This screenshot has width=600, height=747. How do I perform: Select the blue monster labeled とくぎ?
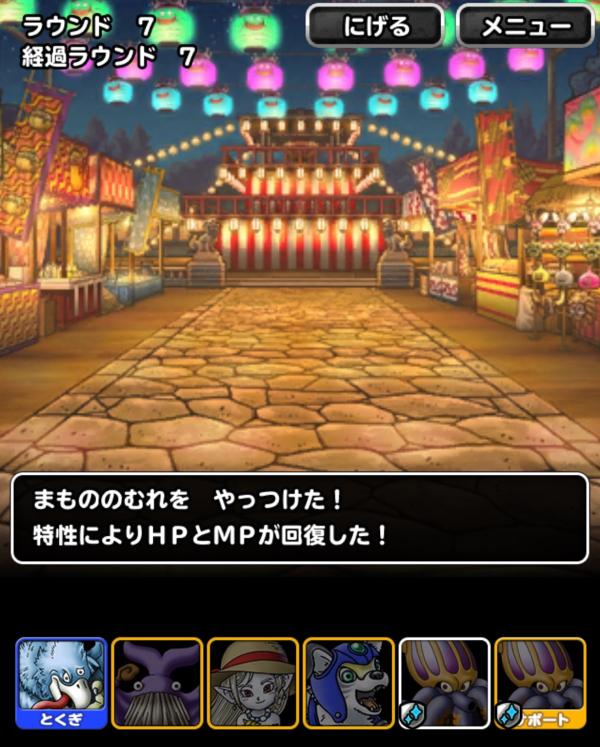pyautogui.click(x=61, y=683)
